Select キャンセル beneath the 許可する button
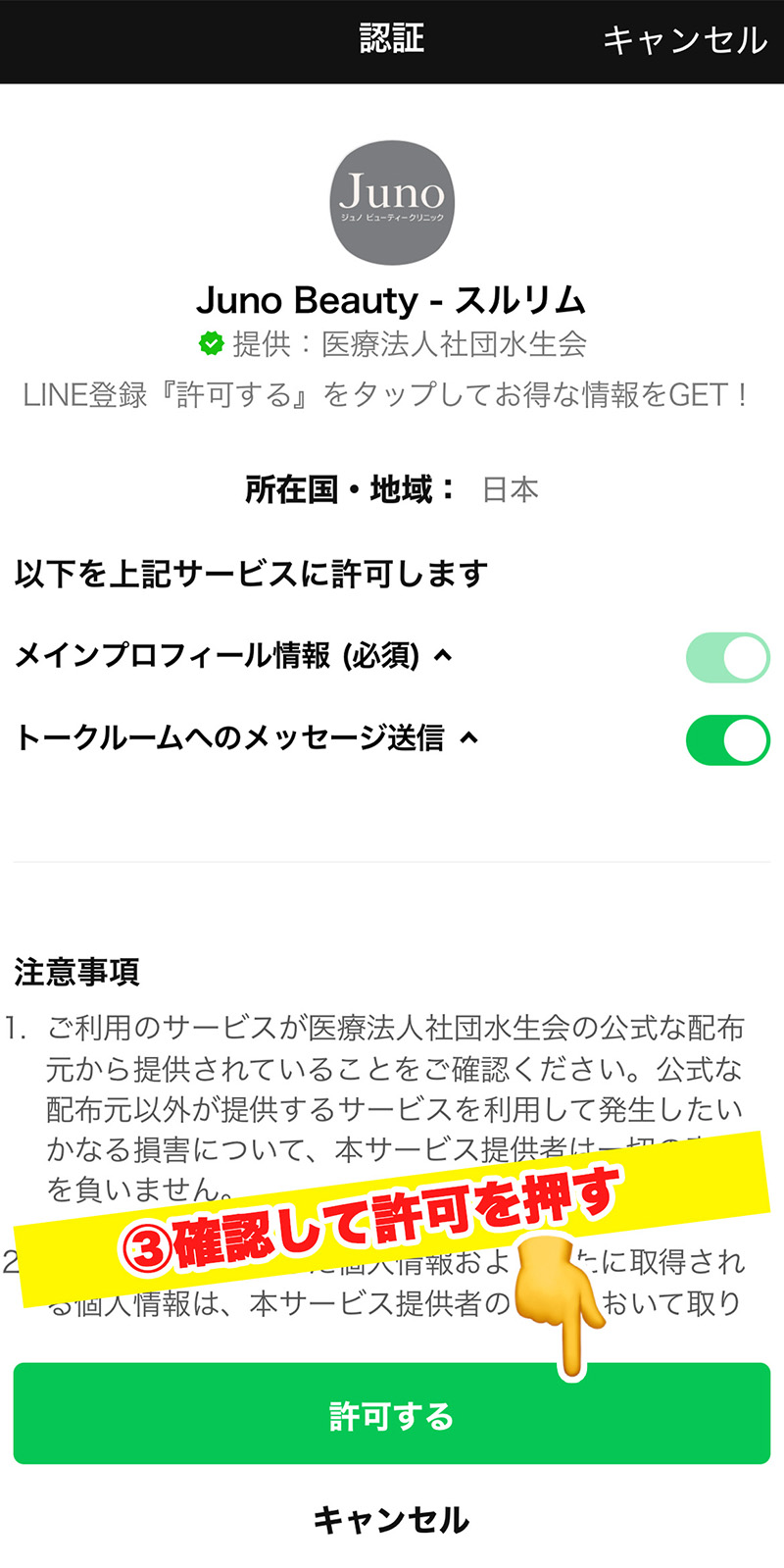The height and width of the screenshot is (1568, 784). [x=391, y=1520]
